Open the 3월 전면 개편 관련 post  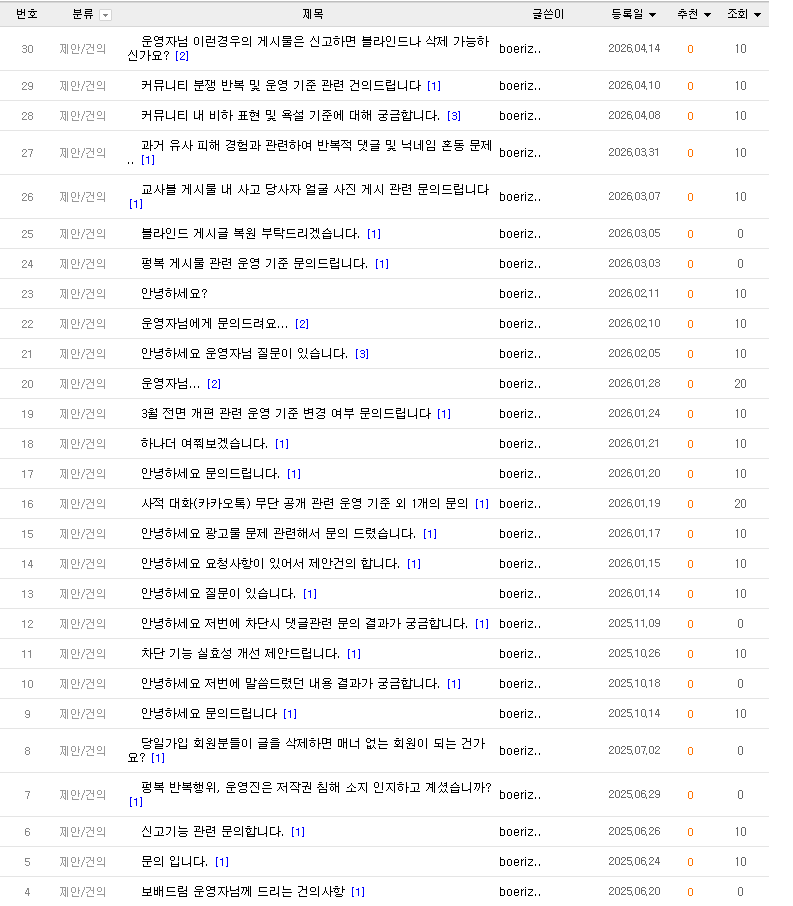point(285,414)
